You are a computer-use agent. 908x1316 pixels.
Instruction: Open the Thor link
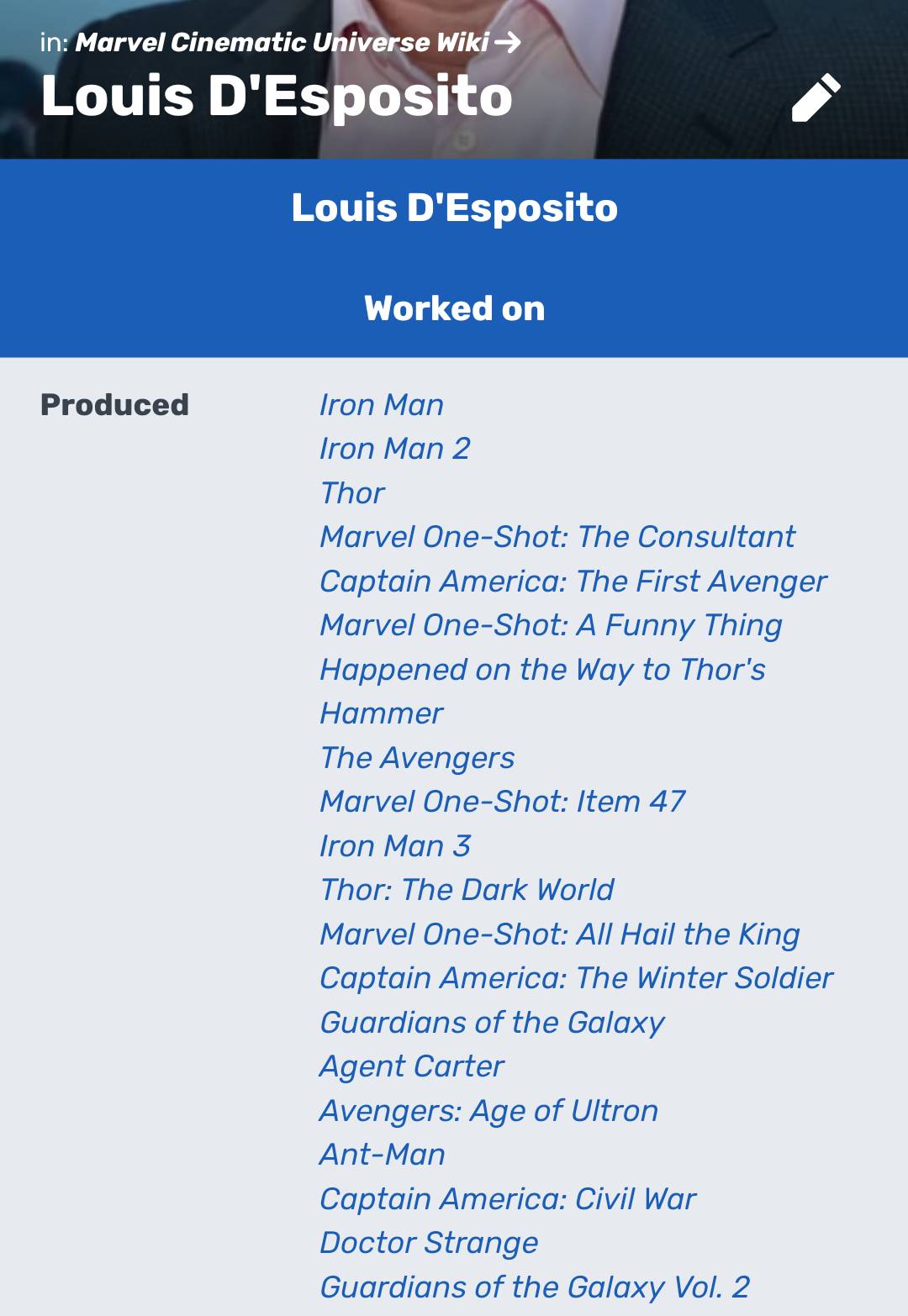[351, 493]
